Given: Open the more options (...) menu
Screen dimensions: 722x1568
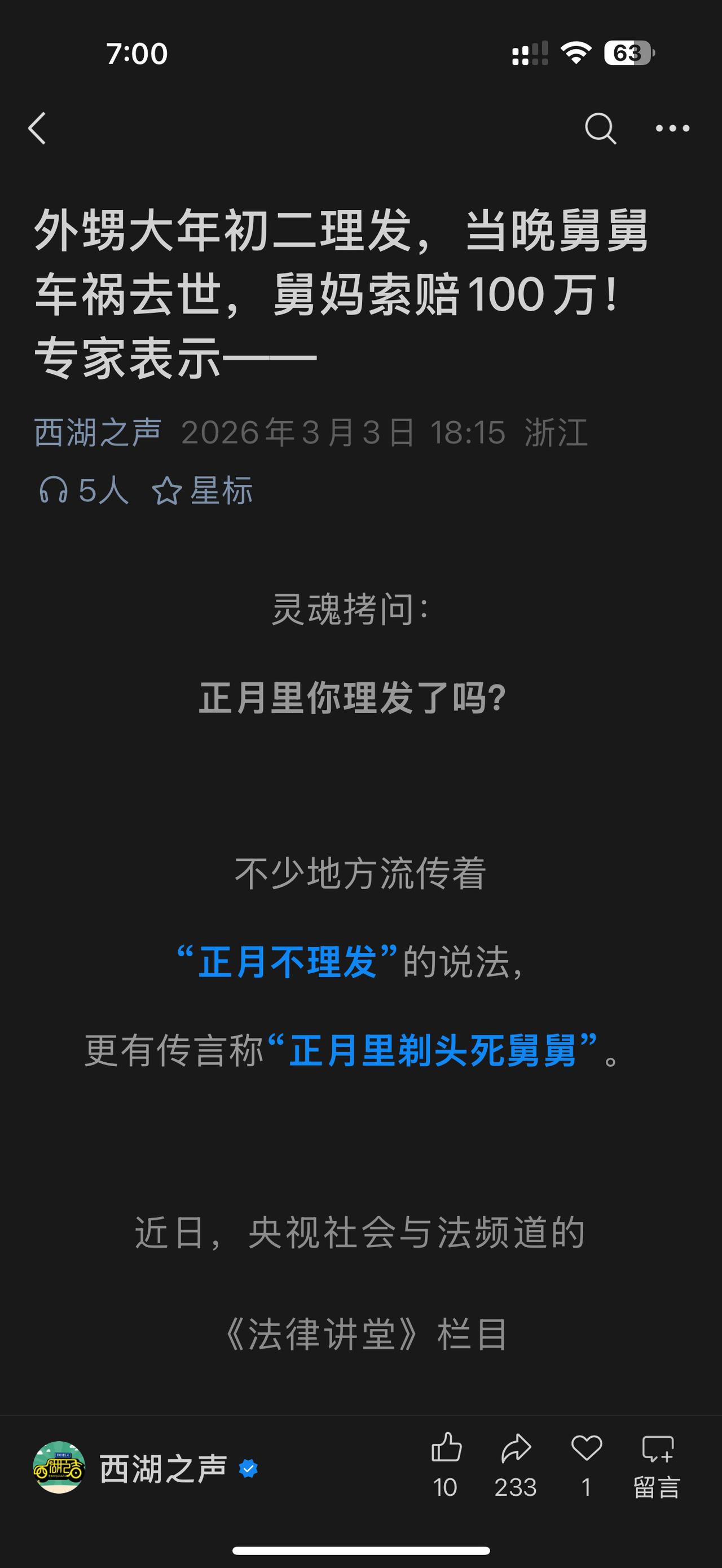Looking at the screenshot, I should 673,129.
